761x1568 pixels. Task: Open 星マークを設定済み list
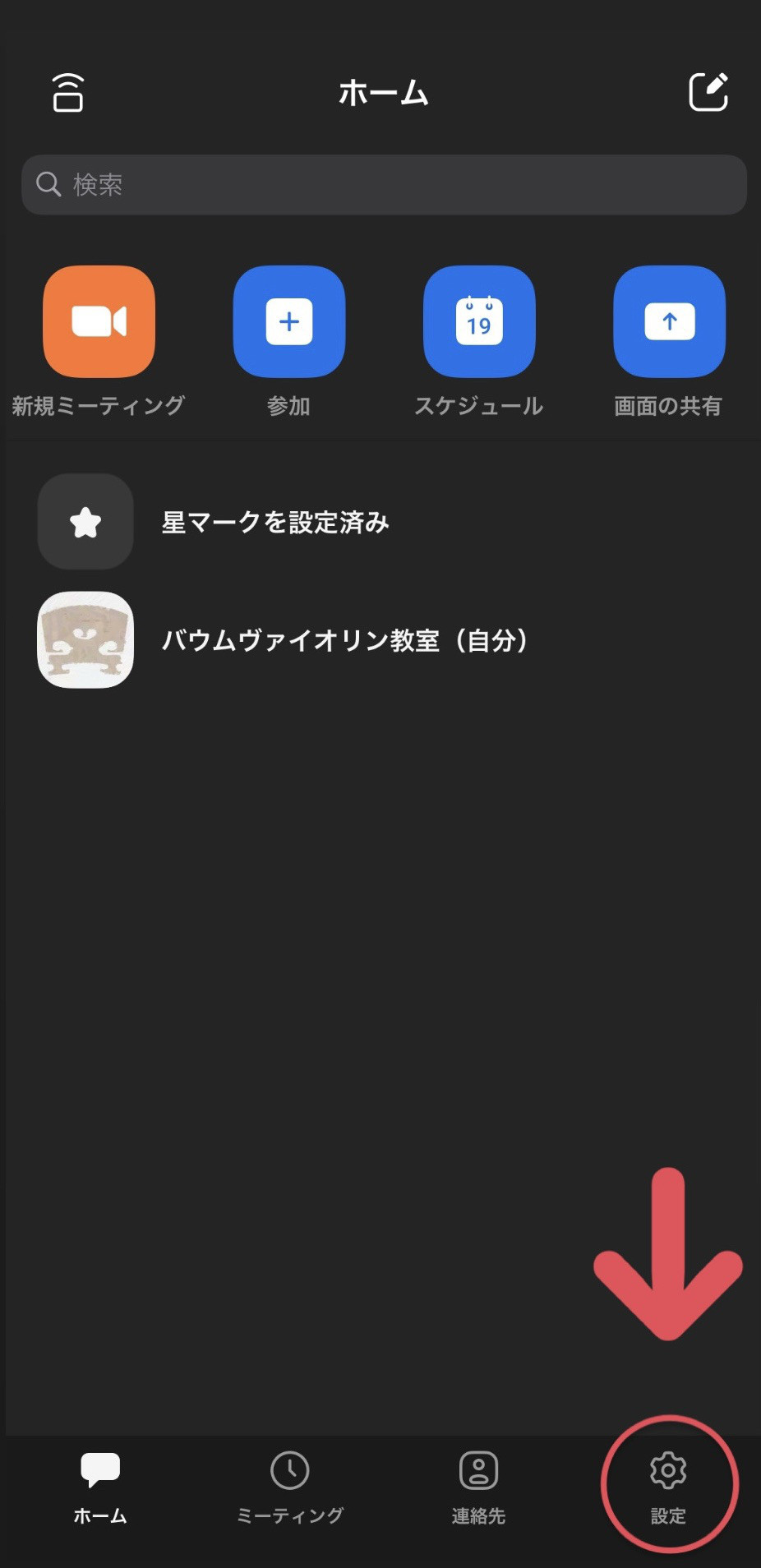point(275,522)
